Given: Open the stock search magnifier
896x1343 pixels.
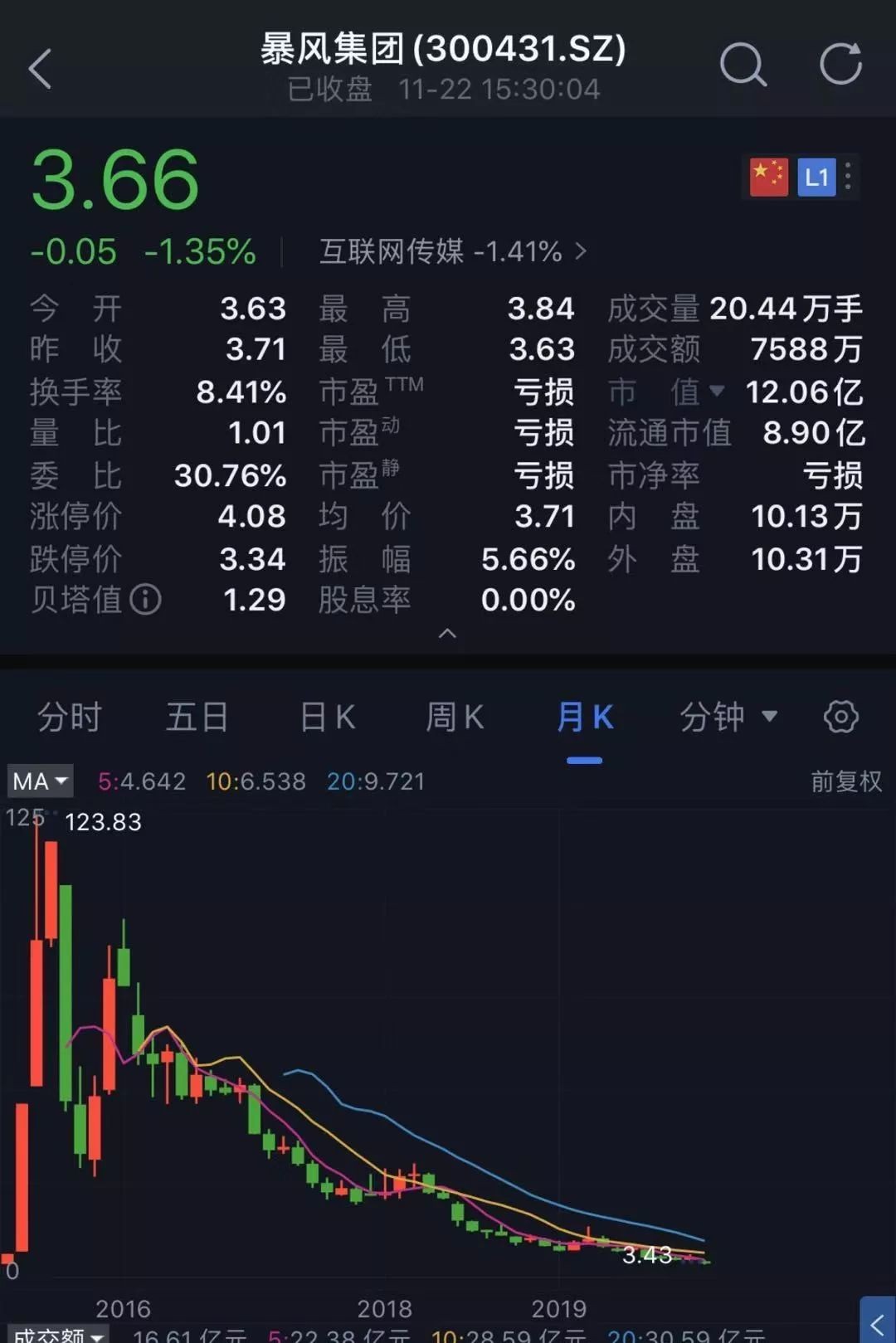Looking at the screenshot, I should (742, 65).
